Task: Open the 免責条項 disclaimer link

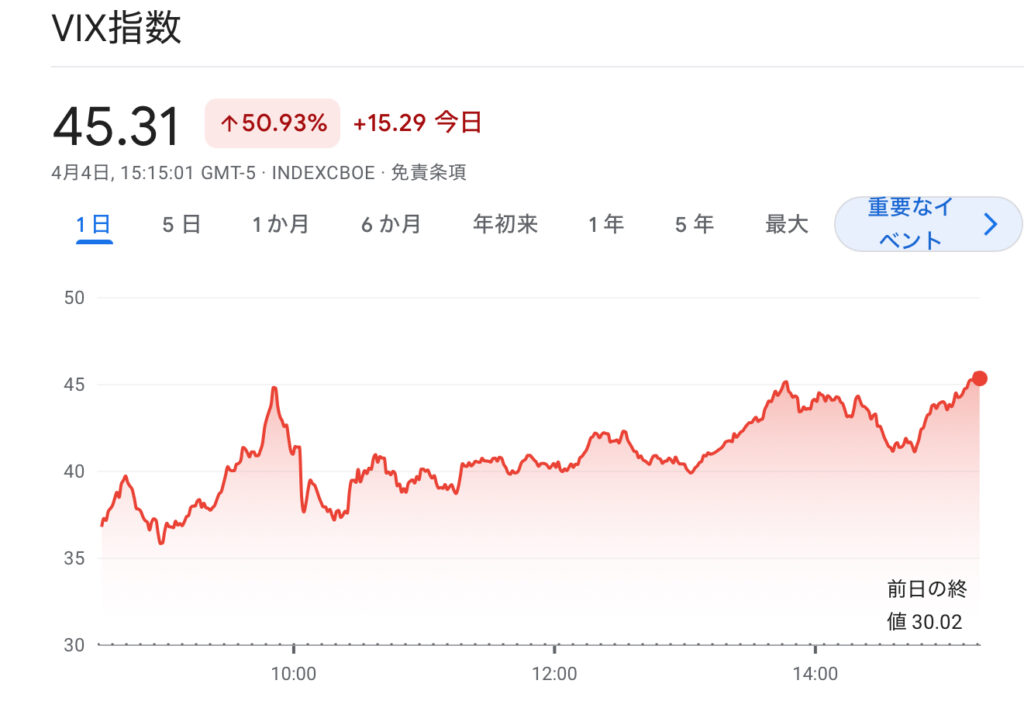Action: click(x=428, y=173)
